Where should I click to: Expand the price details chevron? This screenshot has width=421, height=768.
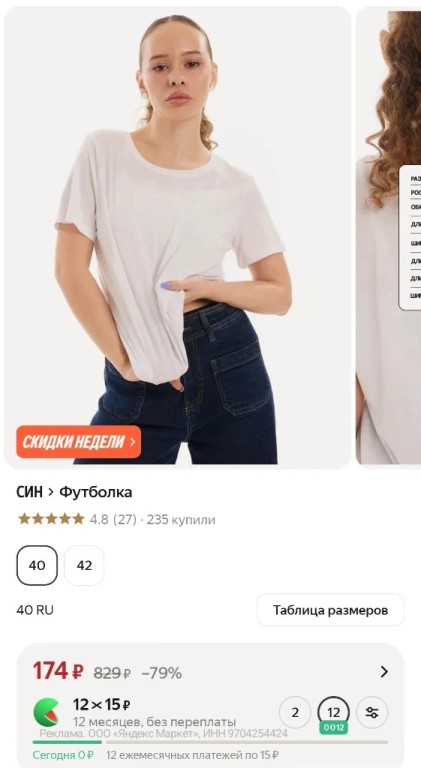click(384, 672)
